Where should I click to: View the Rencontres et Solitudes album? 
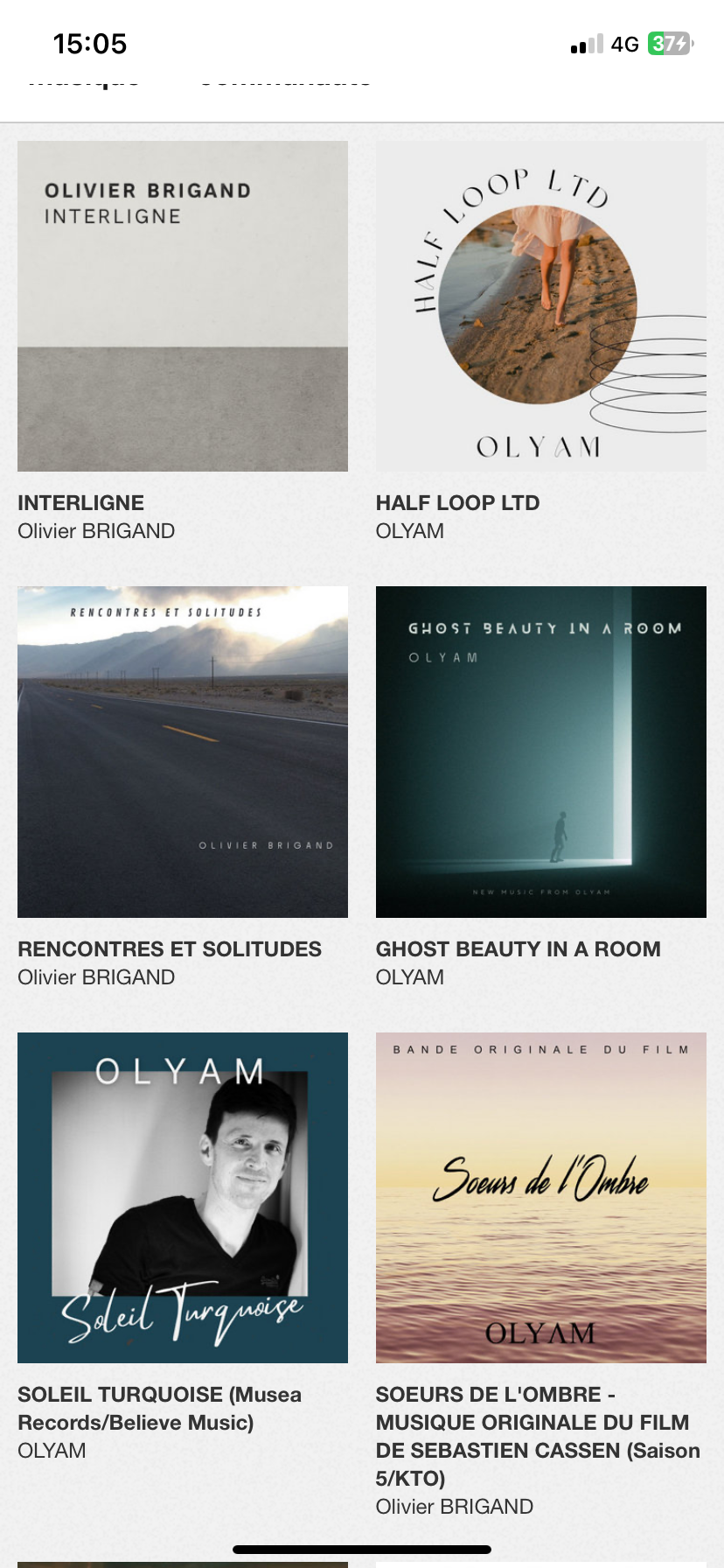pos(182,752)
